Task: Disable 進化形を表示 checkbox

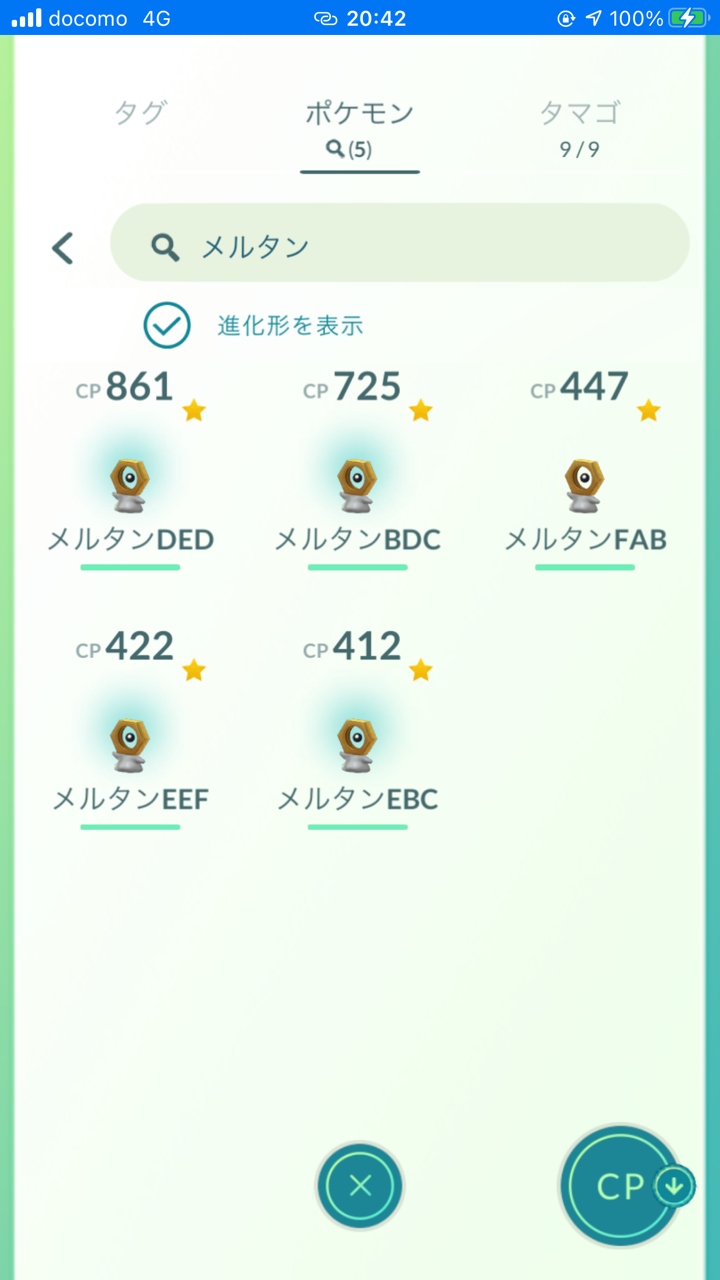Action: point(167,325)
